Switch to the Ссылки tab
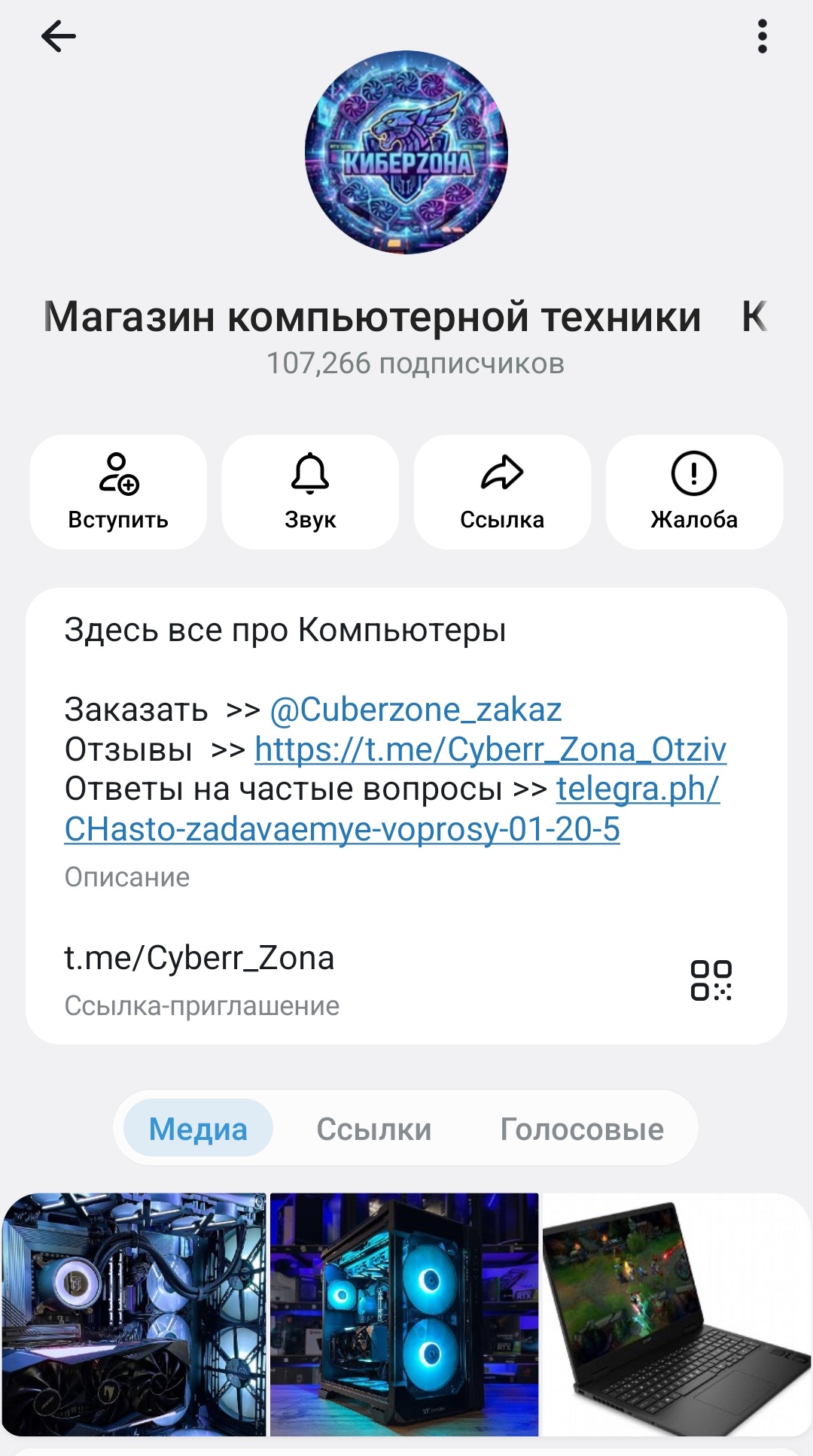This screenshot has width=813, height=1456. [x=374, y=1129]
